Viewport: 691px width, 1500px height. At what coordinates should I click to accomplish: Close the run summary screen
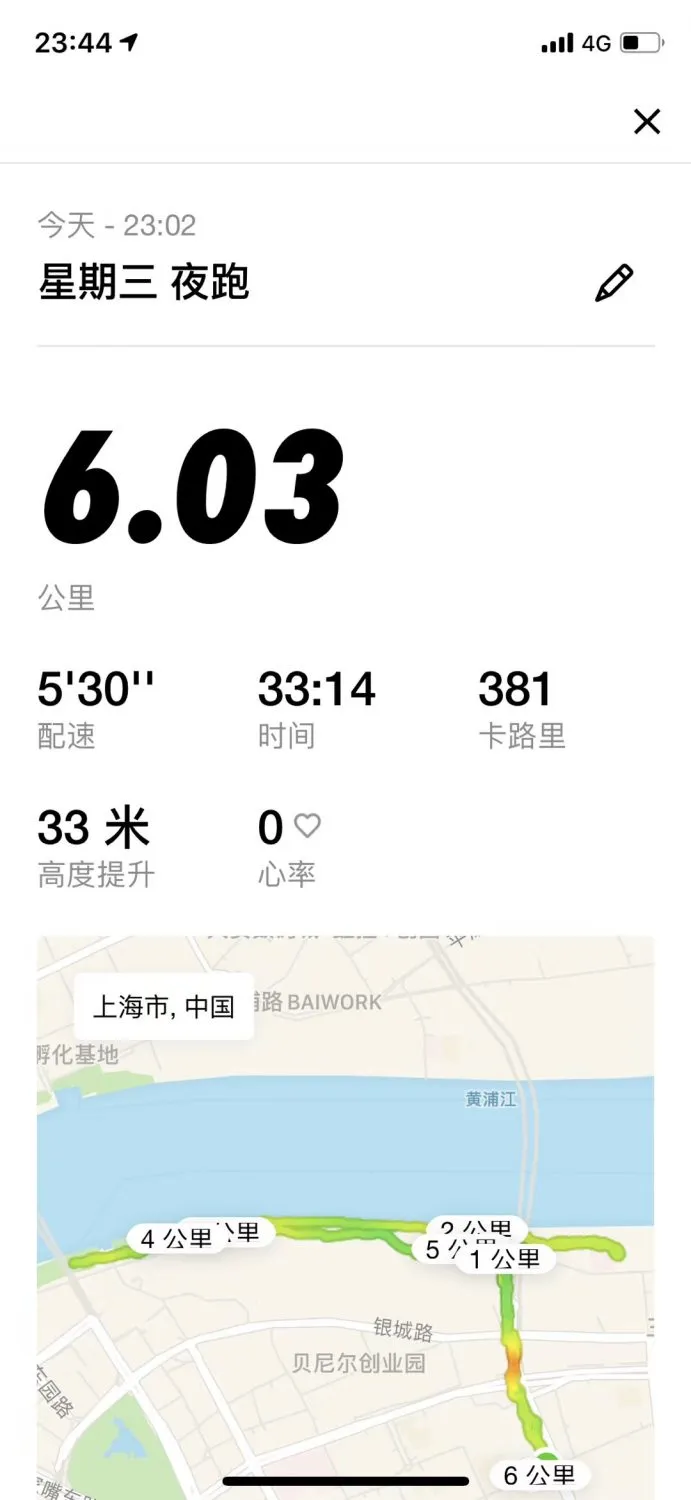647,121
